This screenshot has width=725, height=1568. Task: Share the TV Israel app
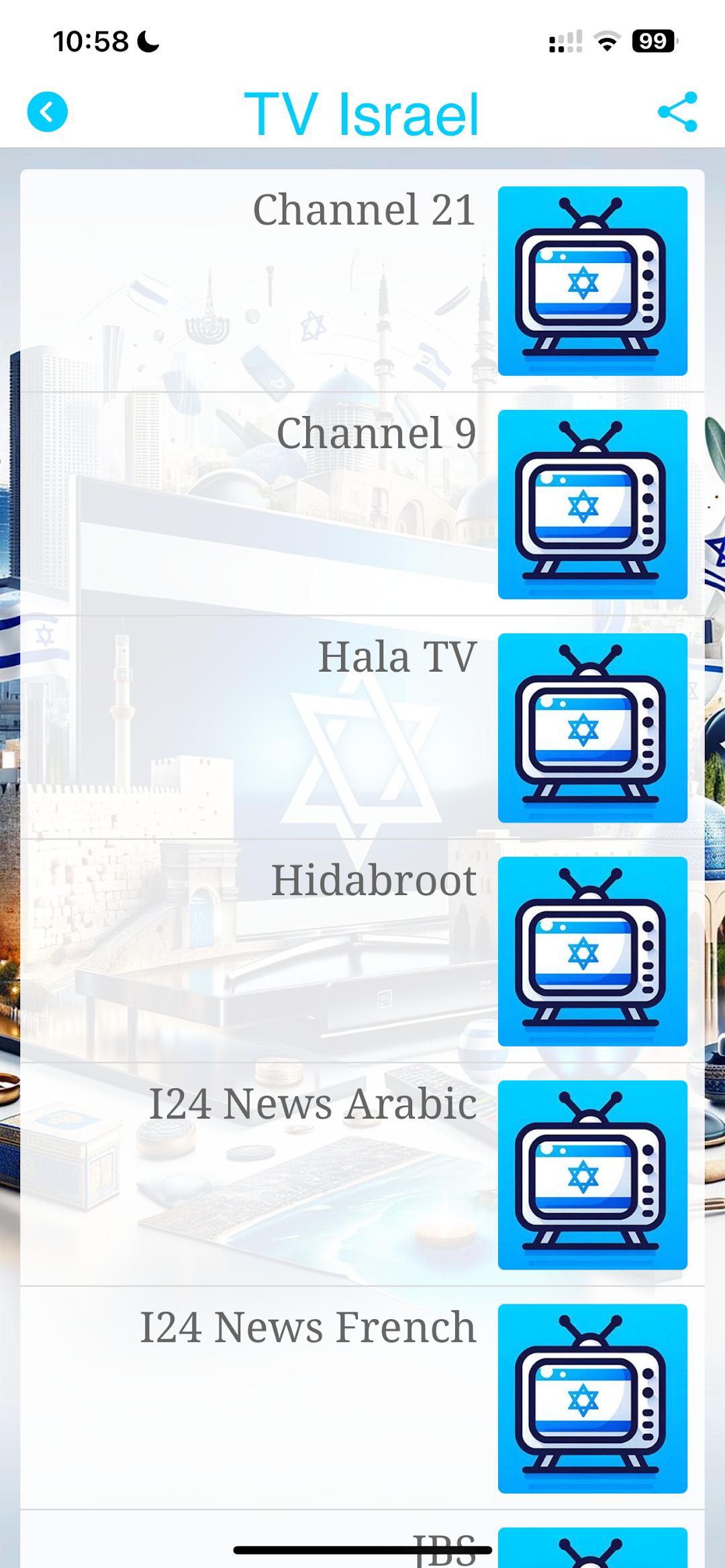click(x=677, y=112)
